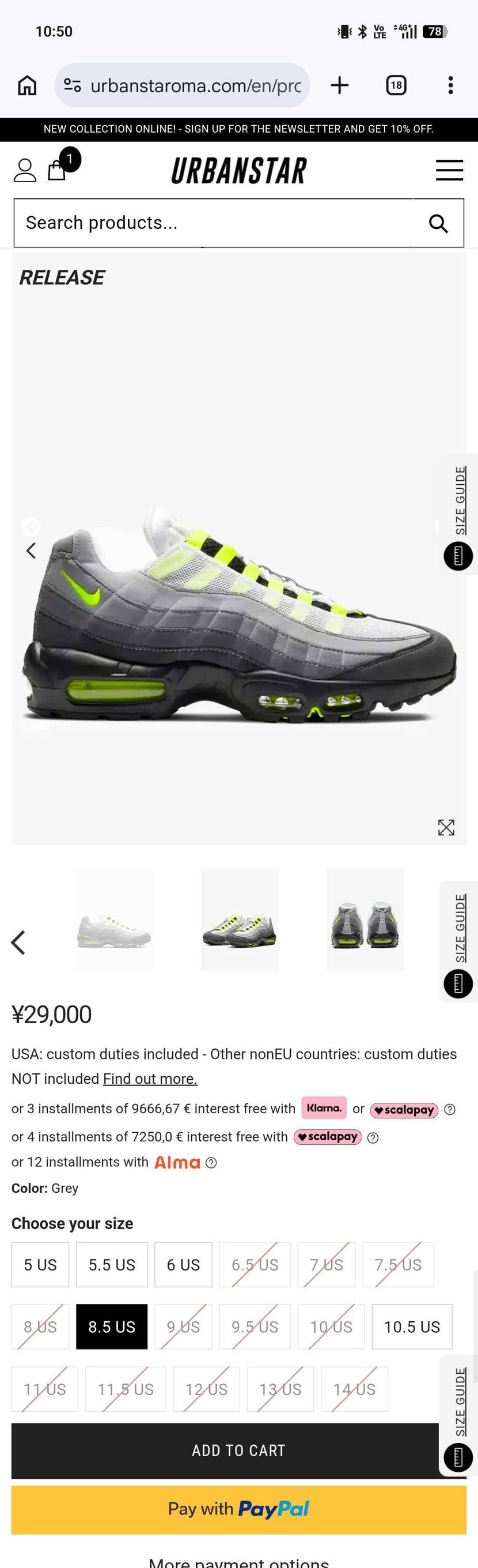
Task: Select the thumbnail showing the pair from behind
Action: click(365, 919)
